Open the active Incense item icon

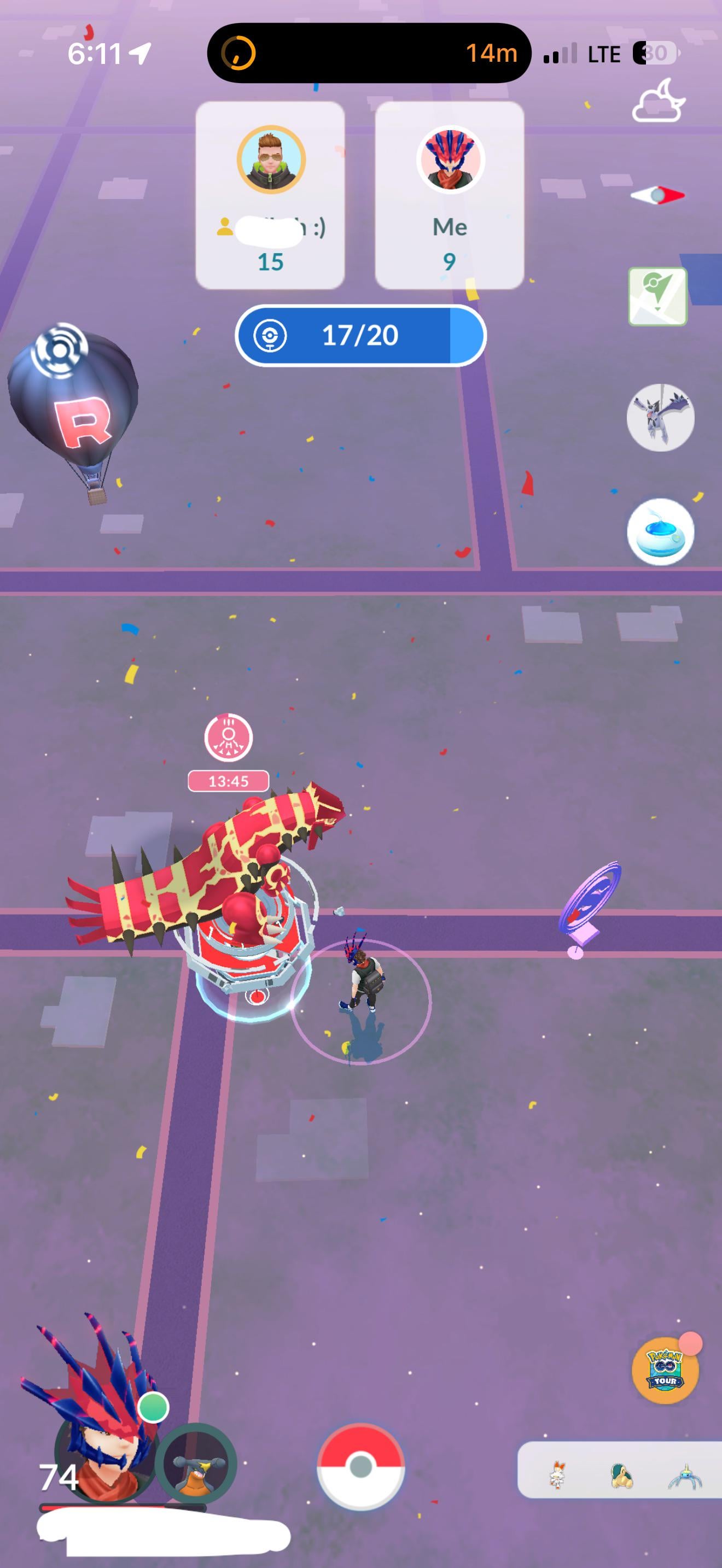(660, 531)
